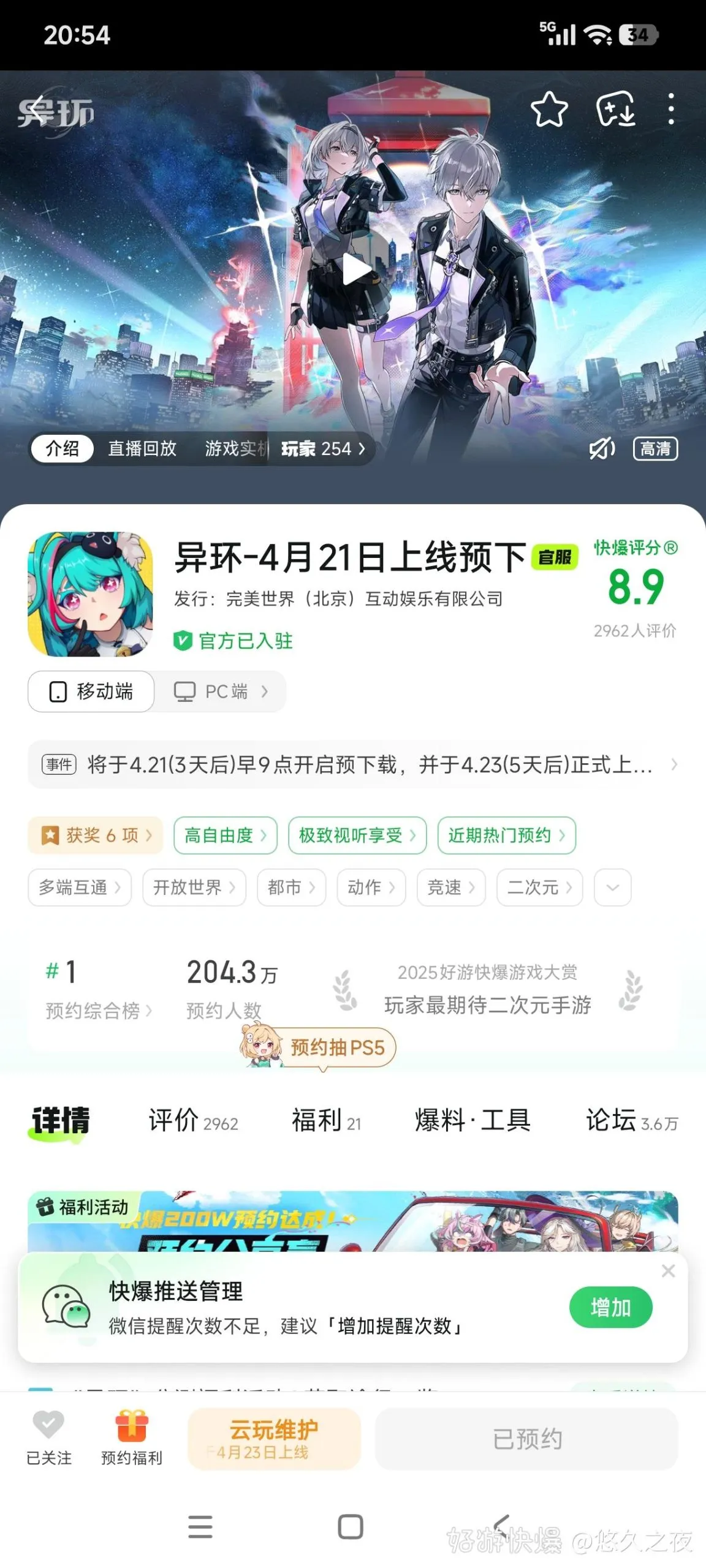Open the 获奖 6项 awards list
Screen dimensions: 706x1568
94,835
